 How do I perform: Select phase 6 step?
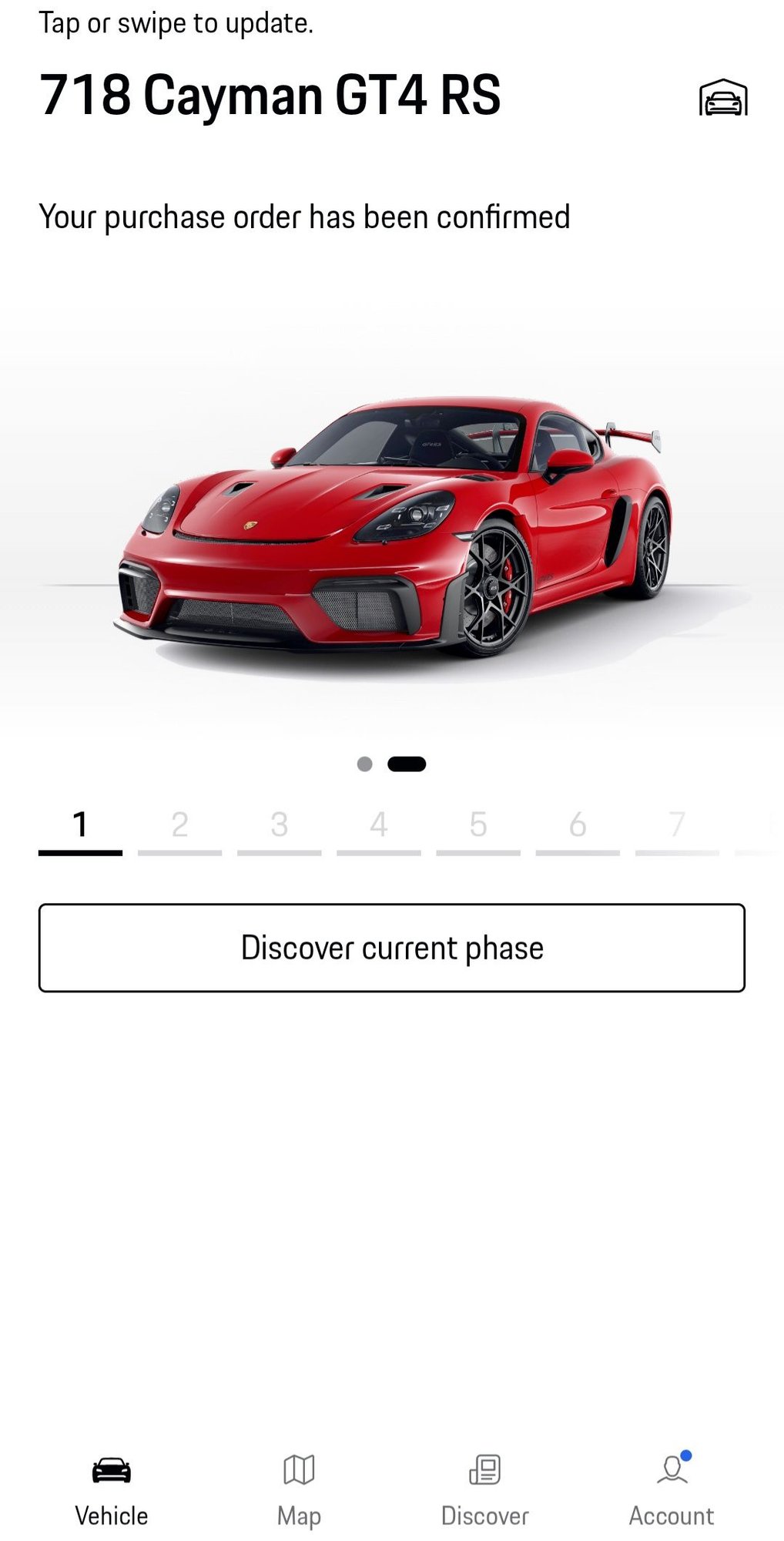578,828
